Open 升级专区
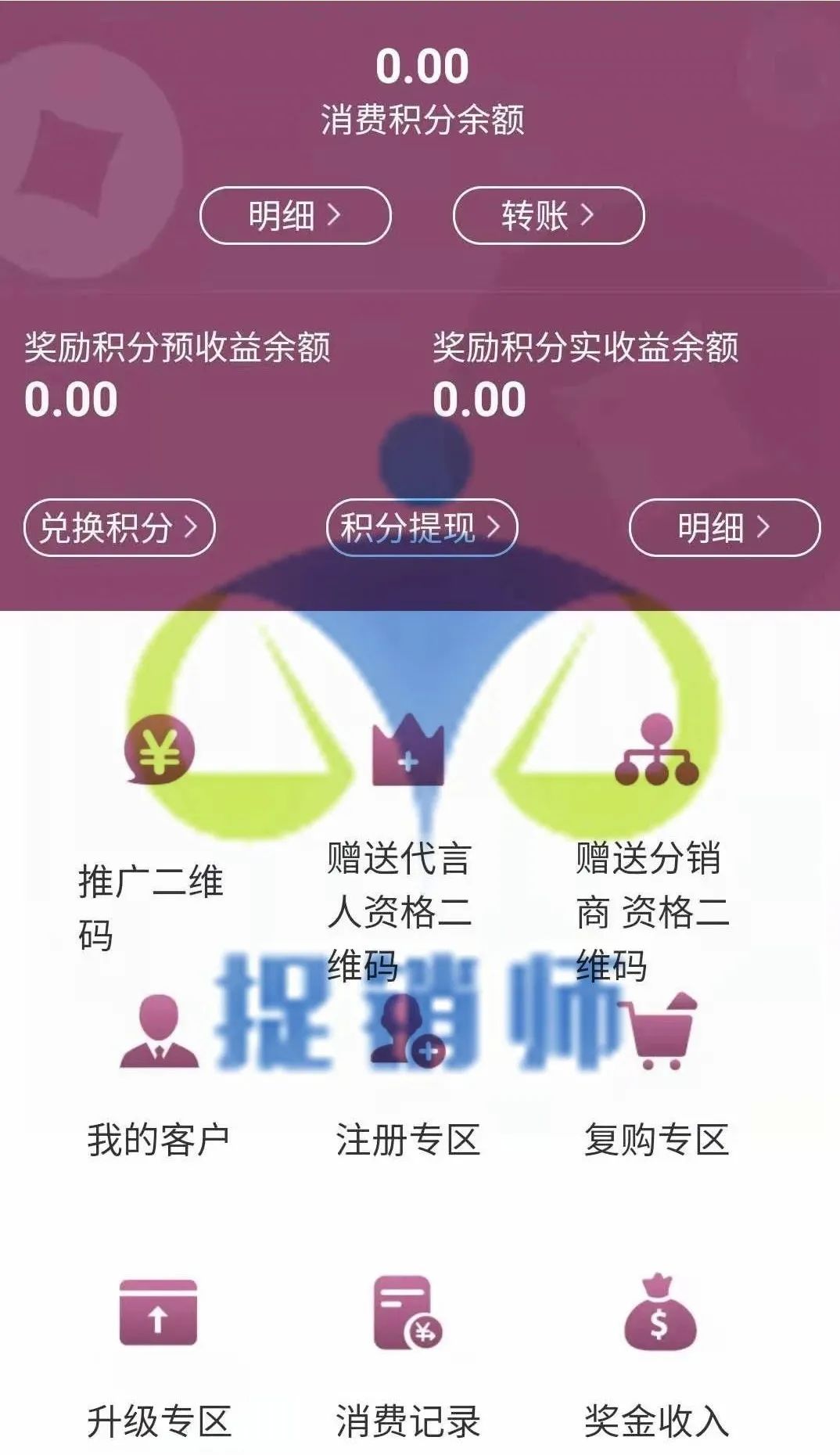The image size is (840, 1455). [159, 1353]
